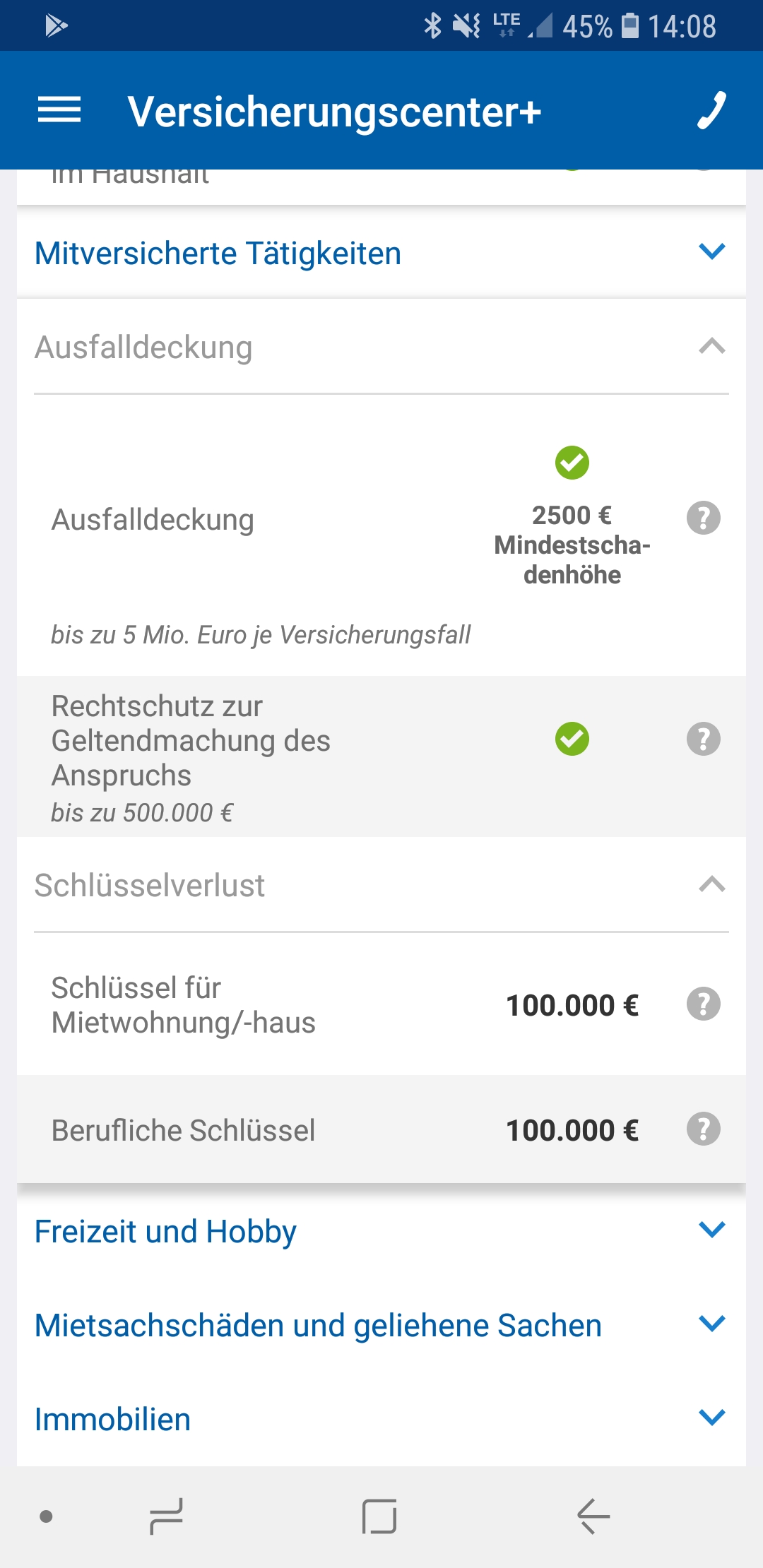Collapse the Schlüsselverlust section

pyautogui.click(x=711, y=885)
